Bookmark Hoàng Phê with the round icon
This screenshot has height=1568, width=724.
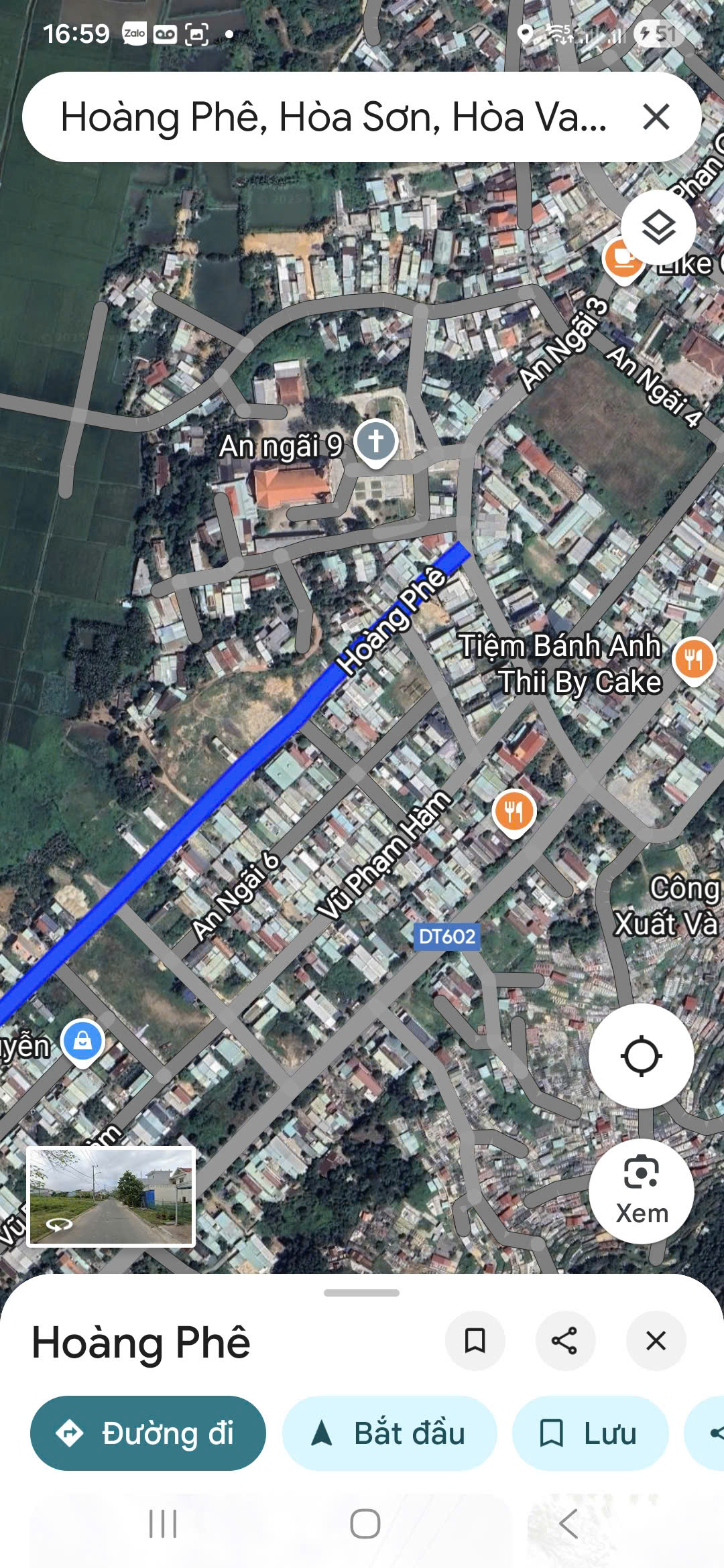475,1341
